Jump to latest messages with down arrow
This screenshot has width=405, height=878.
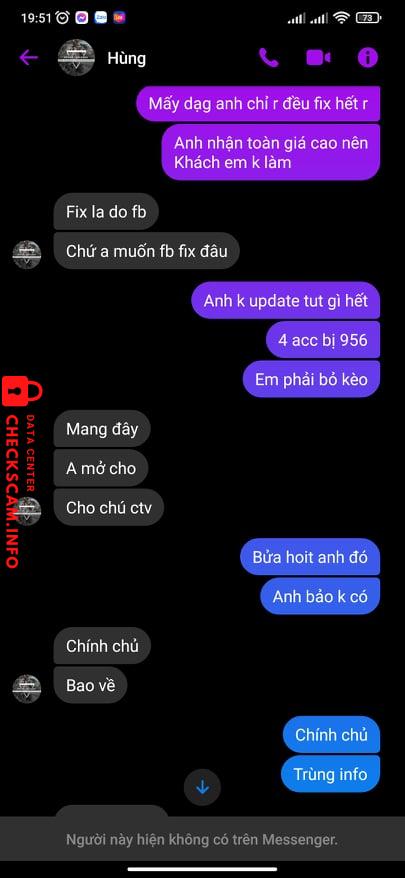point(202,787)
